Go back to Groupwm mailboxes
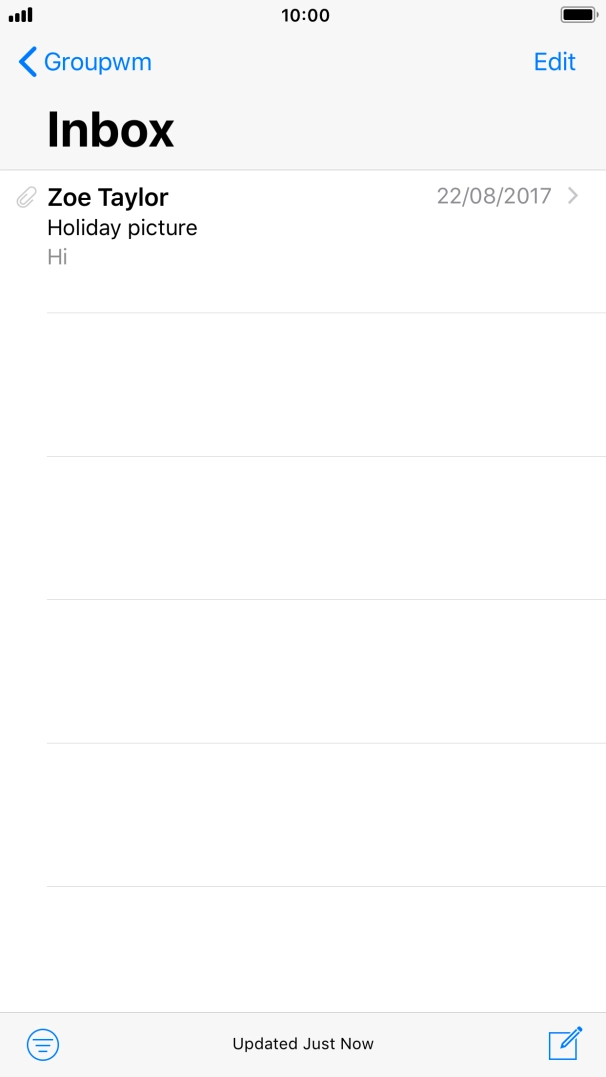 [85, 62]
